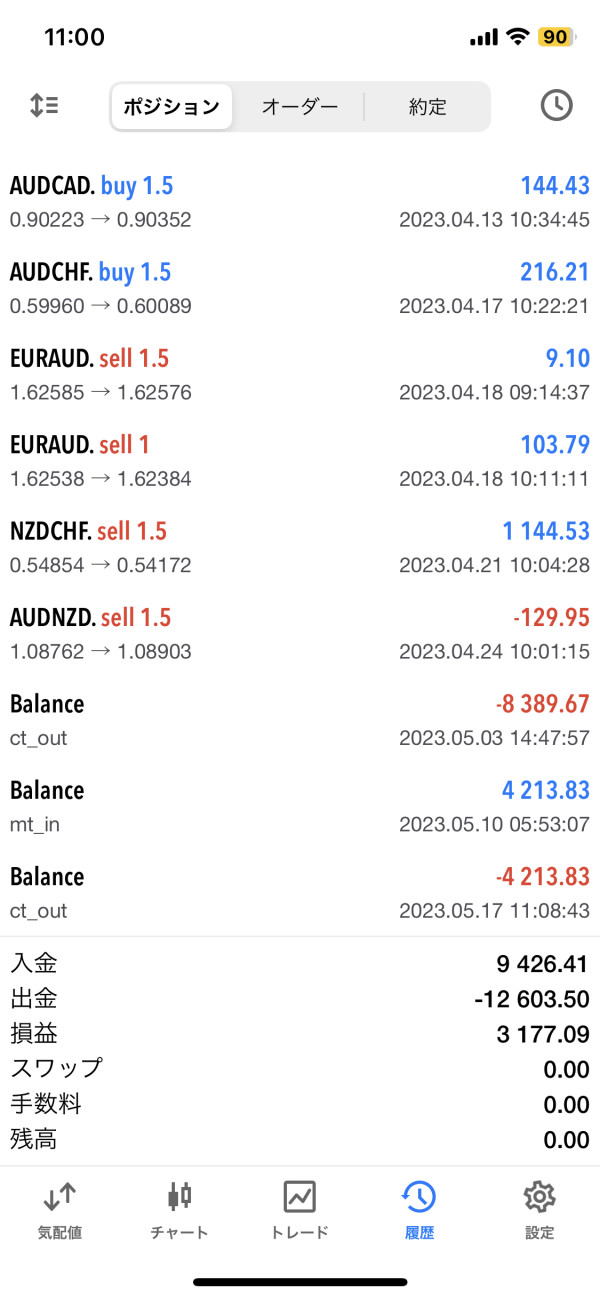Open the 設定 tab
The width and height of the screenshot is (600, 1299).
(x=539, y=1210)
